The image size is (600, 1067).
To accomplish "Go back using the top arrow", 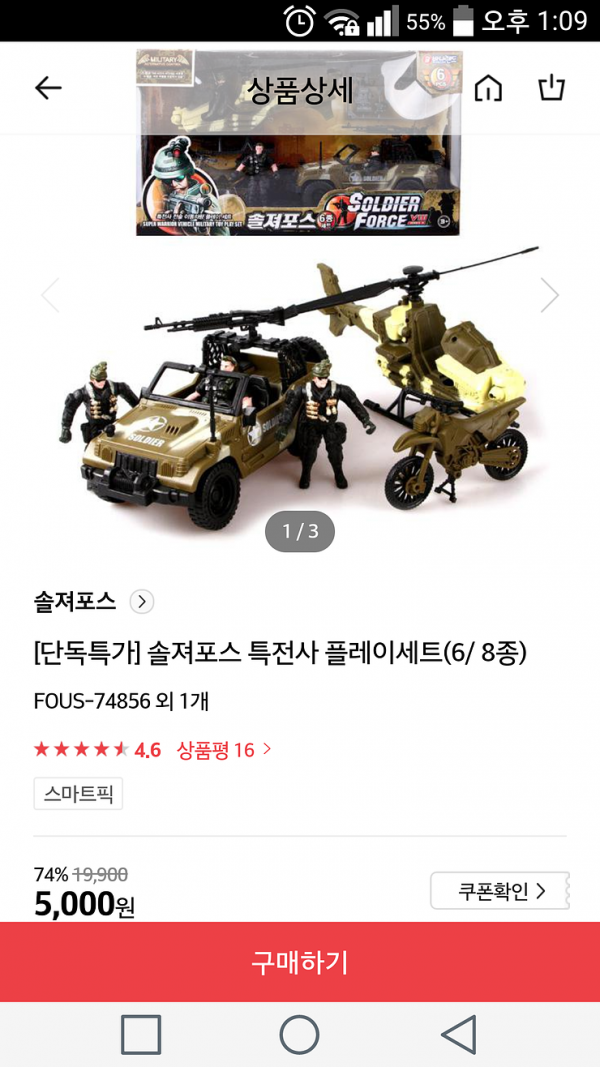I will [x=48, y=88].
